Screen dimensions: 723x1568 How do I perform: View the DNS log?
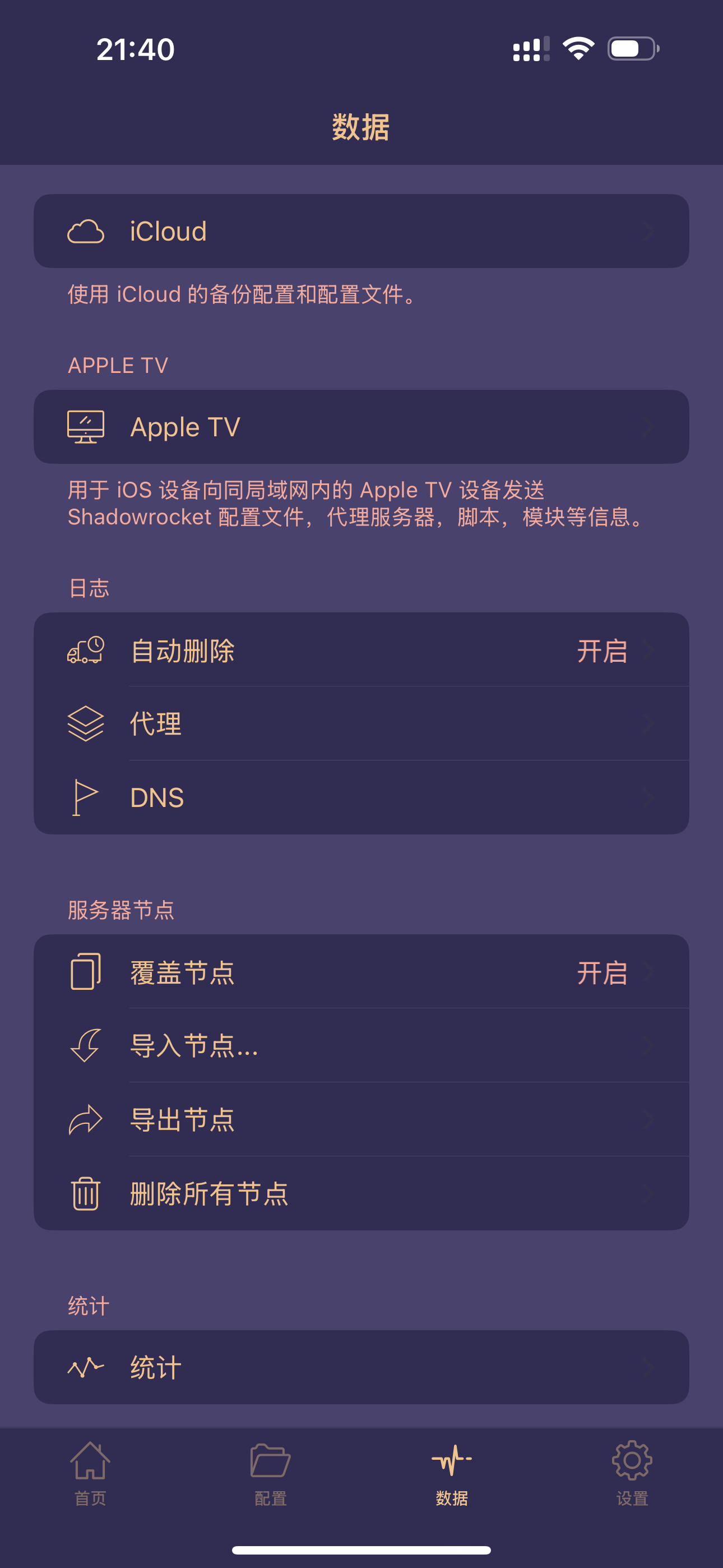point(361,797)
